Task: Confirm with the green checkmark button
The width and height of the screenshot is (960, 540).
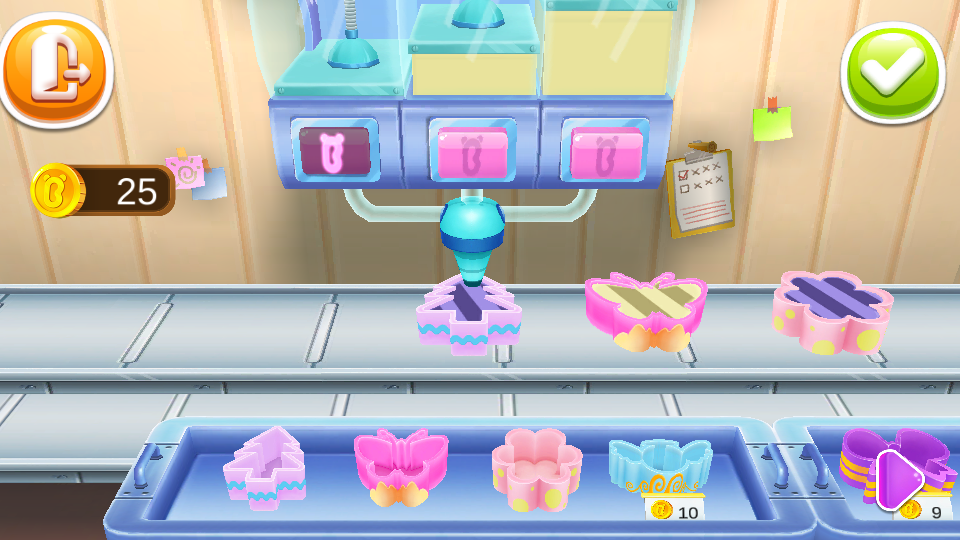Action: coord(892,72)
